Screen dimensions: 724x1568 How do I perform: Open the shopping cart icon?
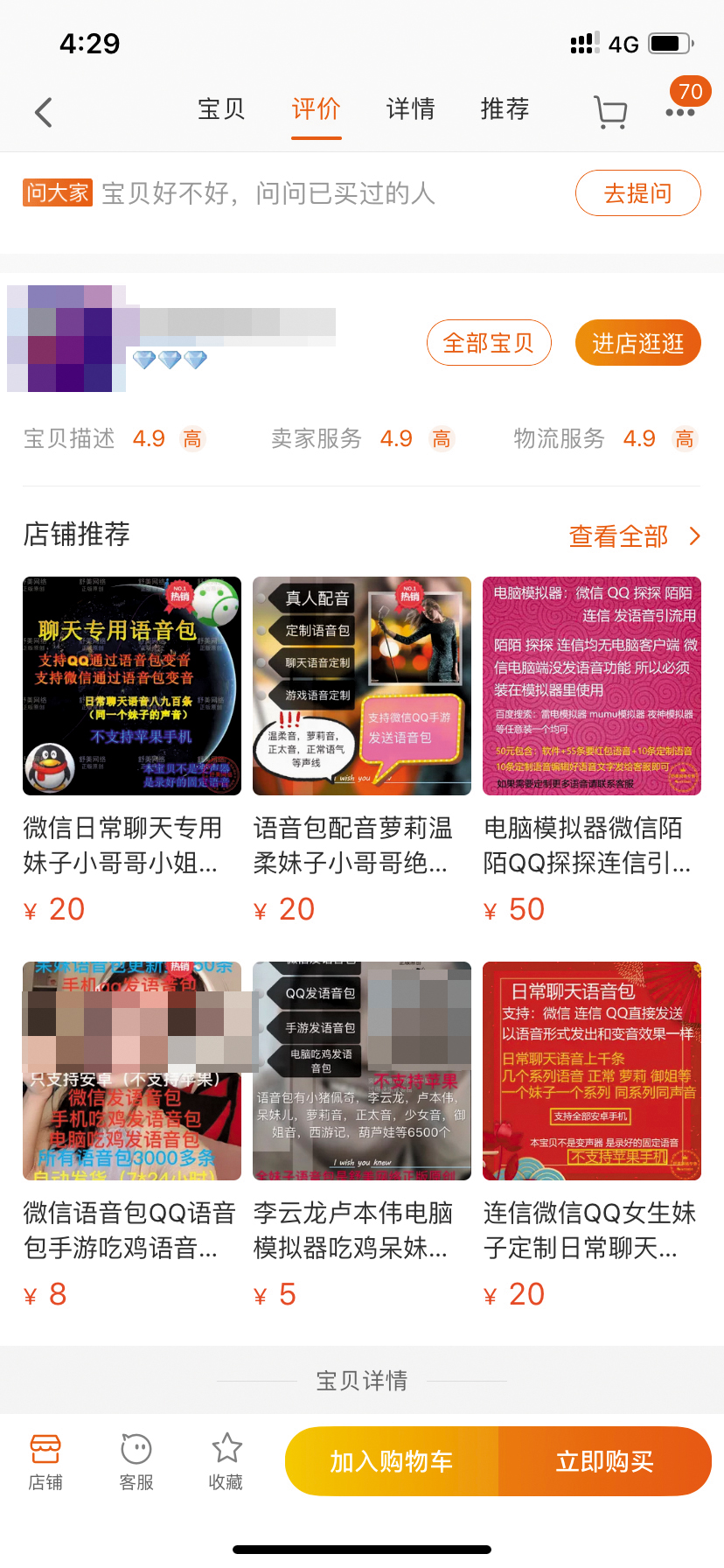[x=610, y=109]
